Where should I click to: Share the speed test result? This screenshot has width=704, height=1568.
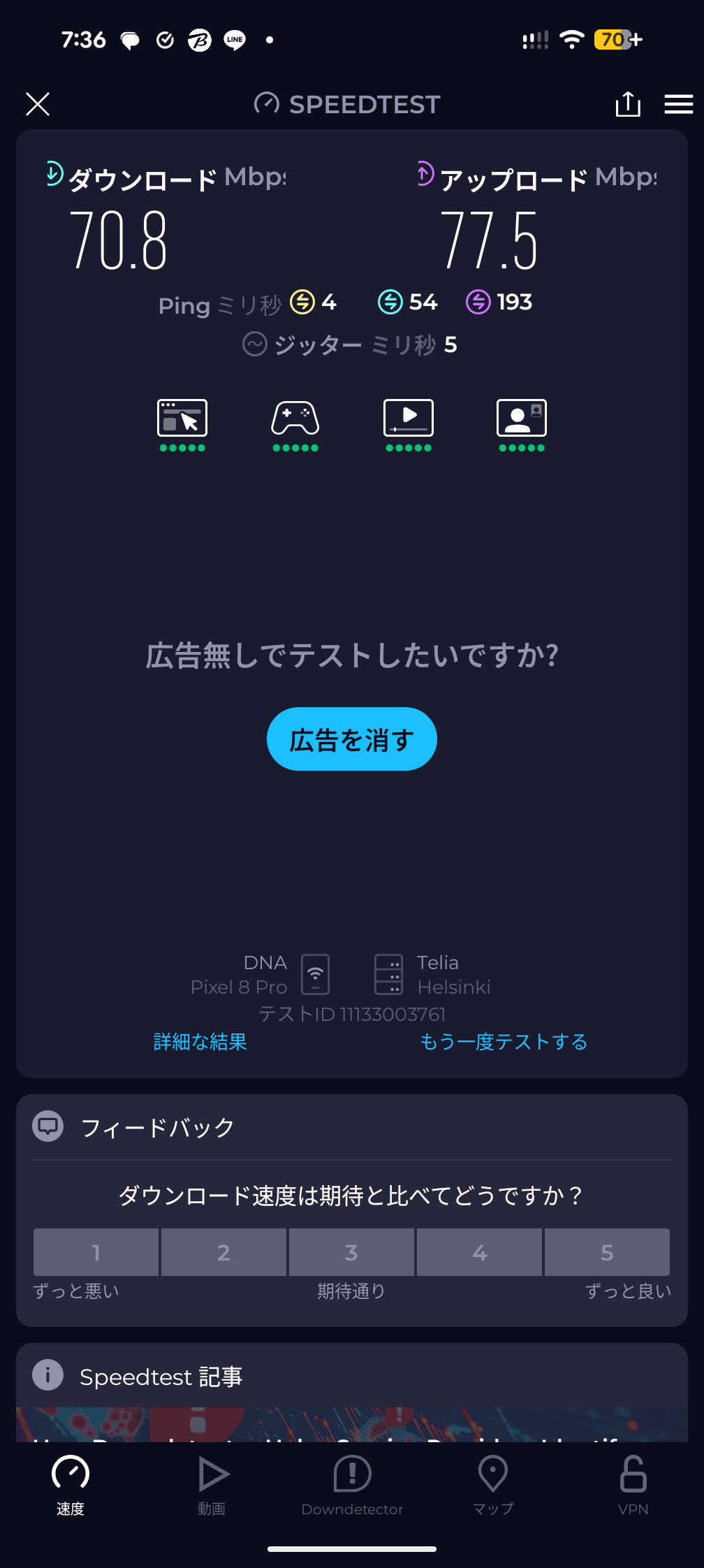(x=627, y=104)
